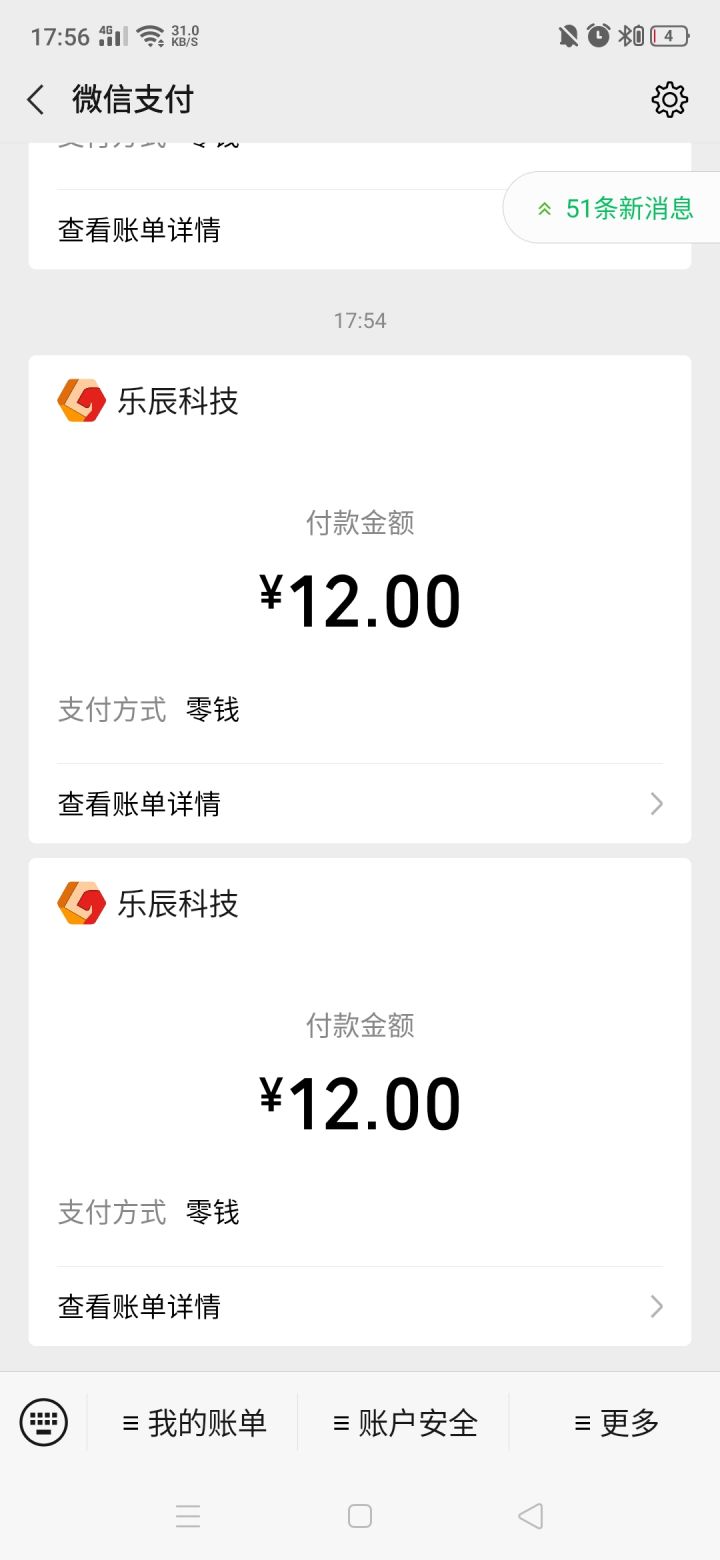The width and height of the screenshot is (720, 1560).
Task: Tap the 乐辰科技 merchant logo in first message
Action: pyautogui.click(x=80, y=401)
